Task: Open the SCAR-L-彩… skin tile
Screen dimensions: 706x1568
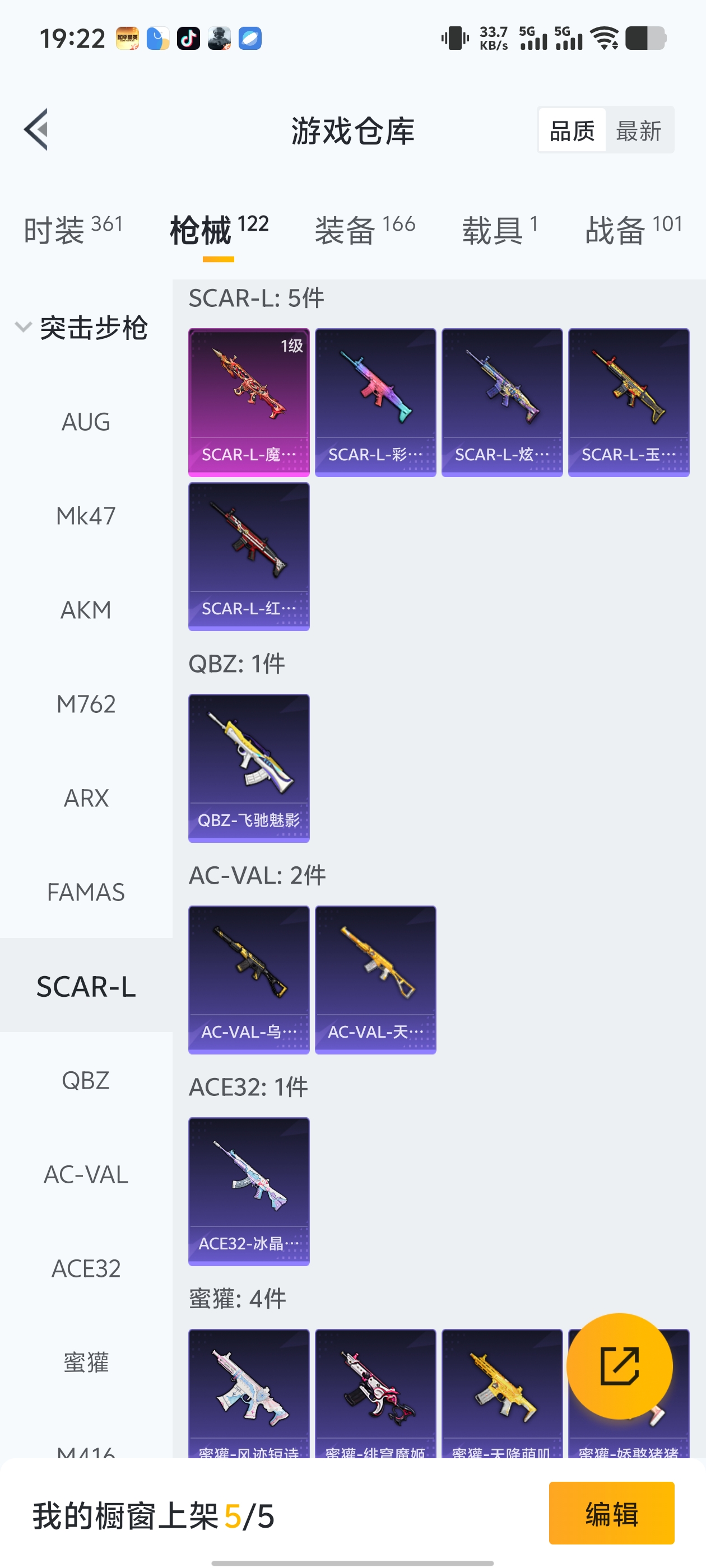Action: pos(375,402)
